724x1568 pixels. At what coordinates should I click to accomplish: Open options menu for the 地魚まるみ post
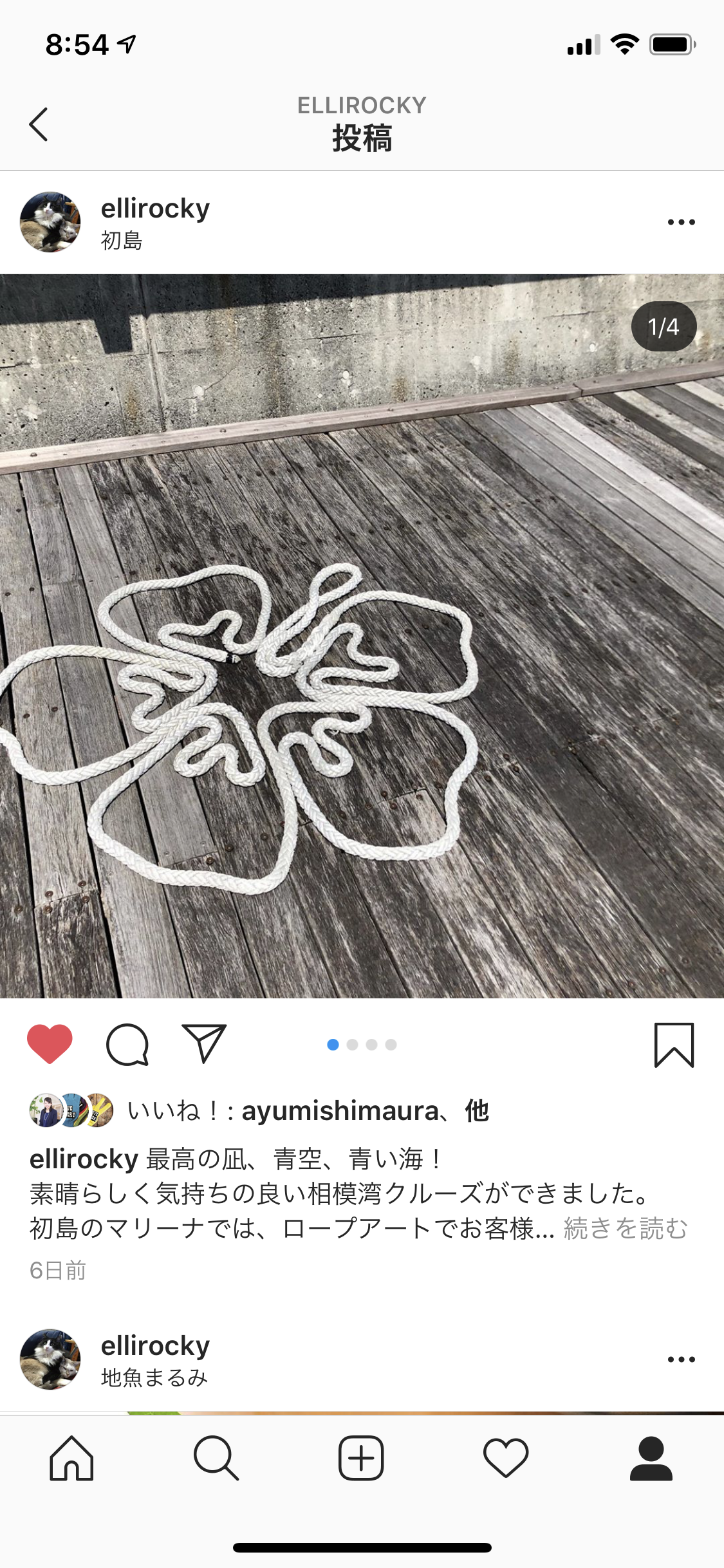click(x=681, y=1359)
